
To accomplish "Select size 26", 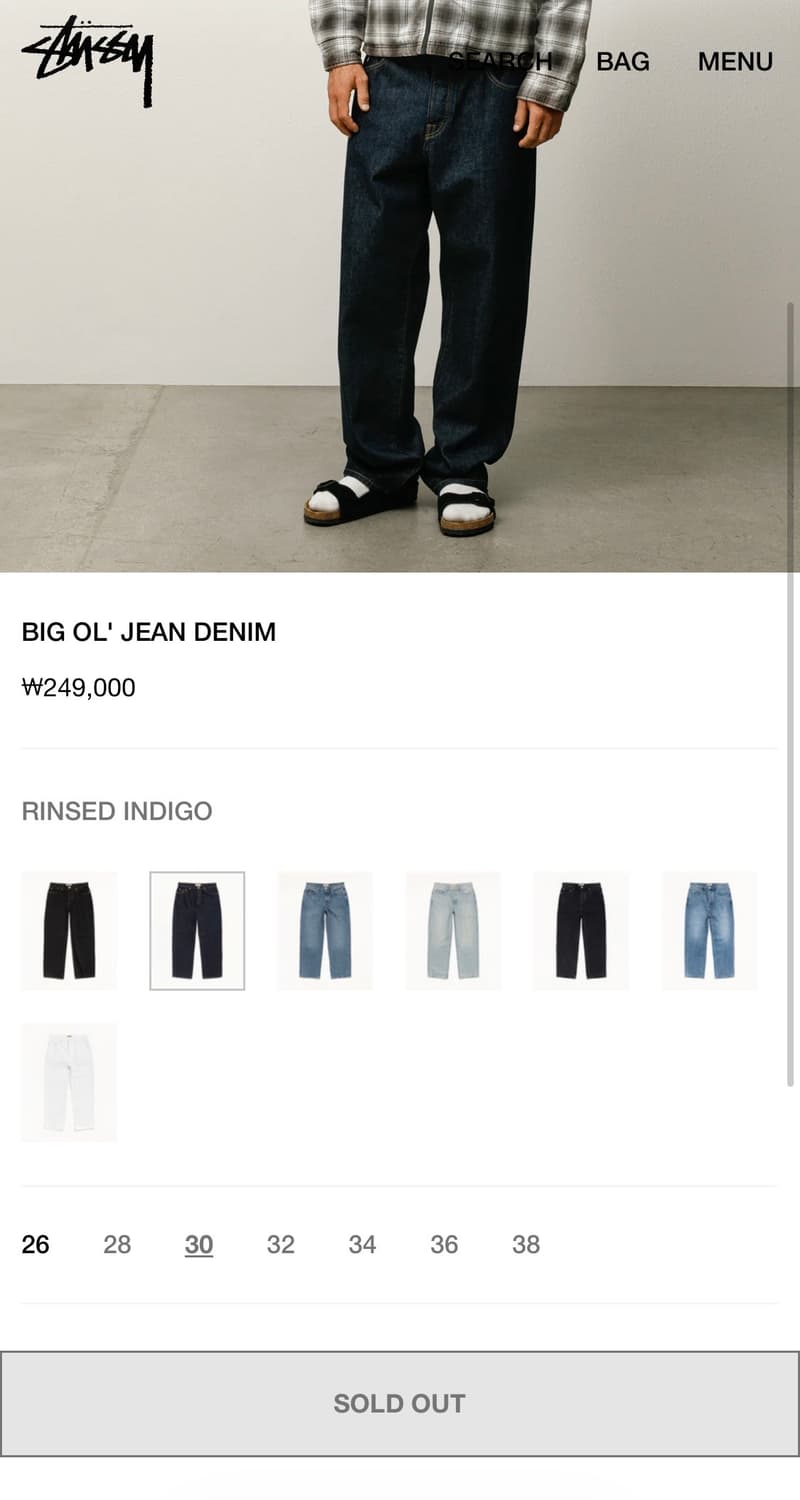I will pos(35,1245).
